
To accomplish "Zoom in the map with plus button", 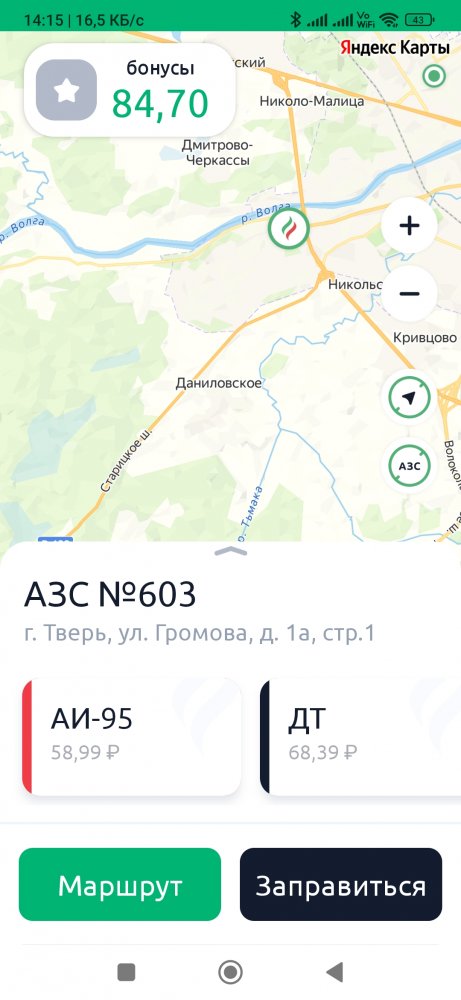I will point(409,226).
